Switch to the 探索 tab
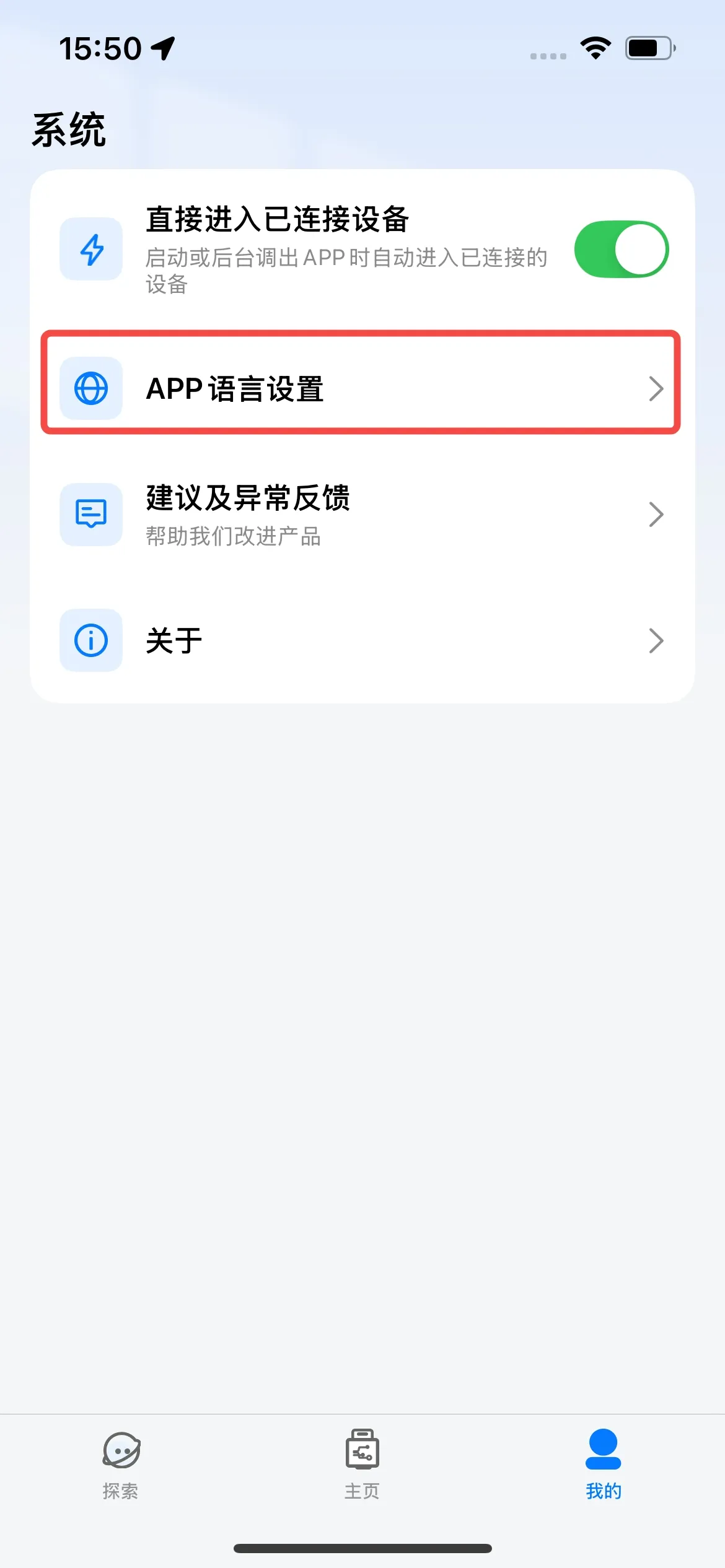Viewport: 725px width, 1568px height. [x=121, y=1464]
